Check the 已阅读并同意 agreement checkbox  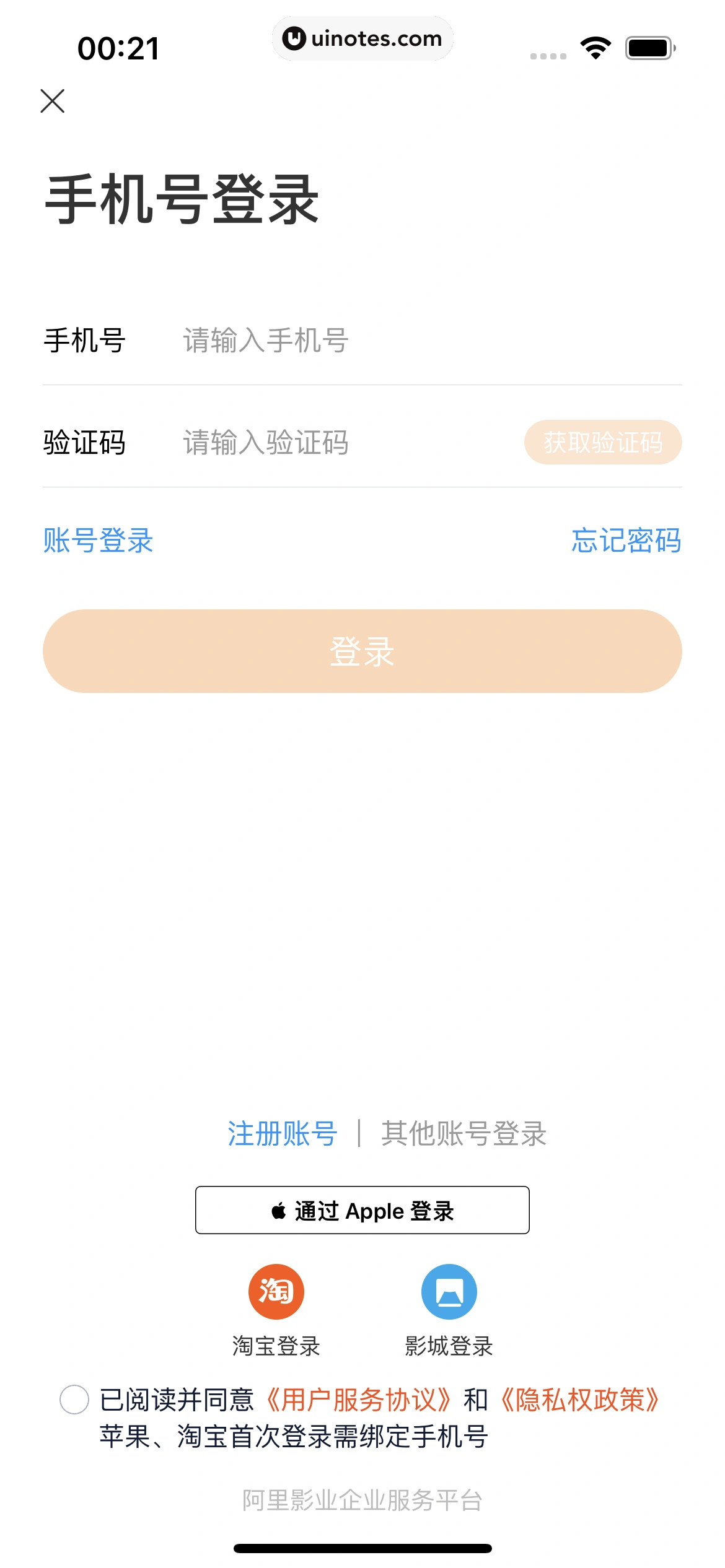pos(74,1400)
